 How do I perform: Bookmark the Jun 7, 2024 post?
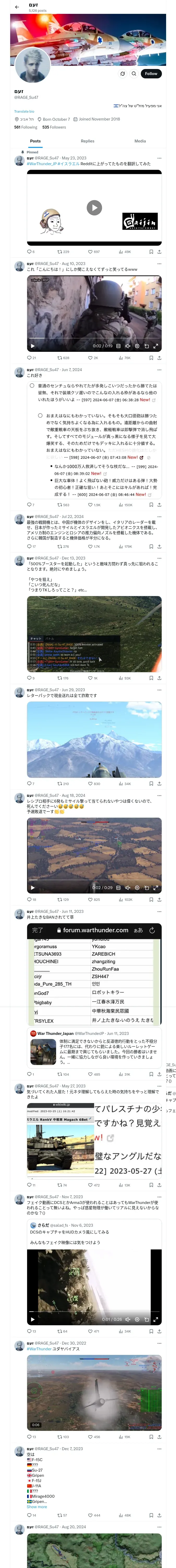point(151,505)
